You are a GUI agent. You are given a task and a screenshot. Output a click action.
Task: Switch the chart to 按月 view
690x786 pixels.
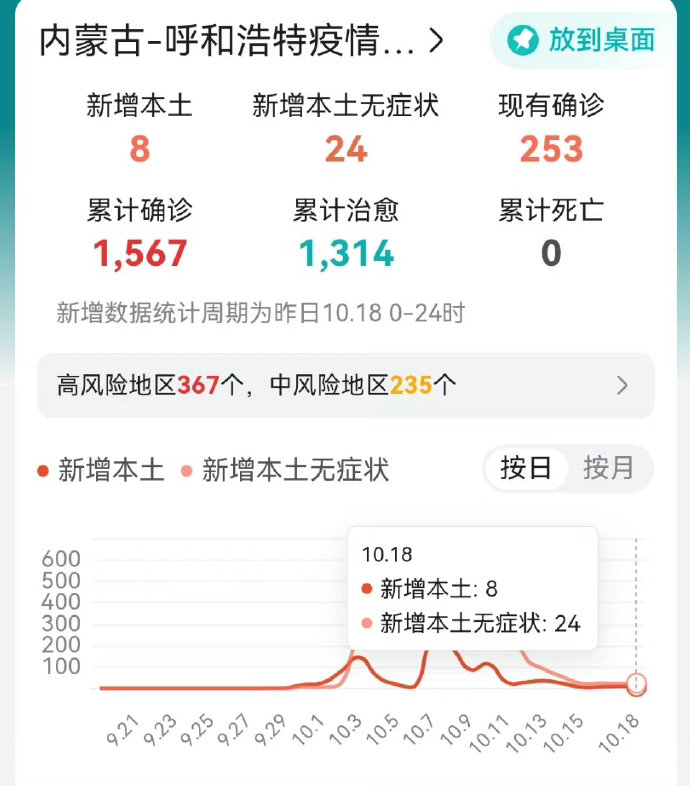point(609,468)
